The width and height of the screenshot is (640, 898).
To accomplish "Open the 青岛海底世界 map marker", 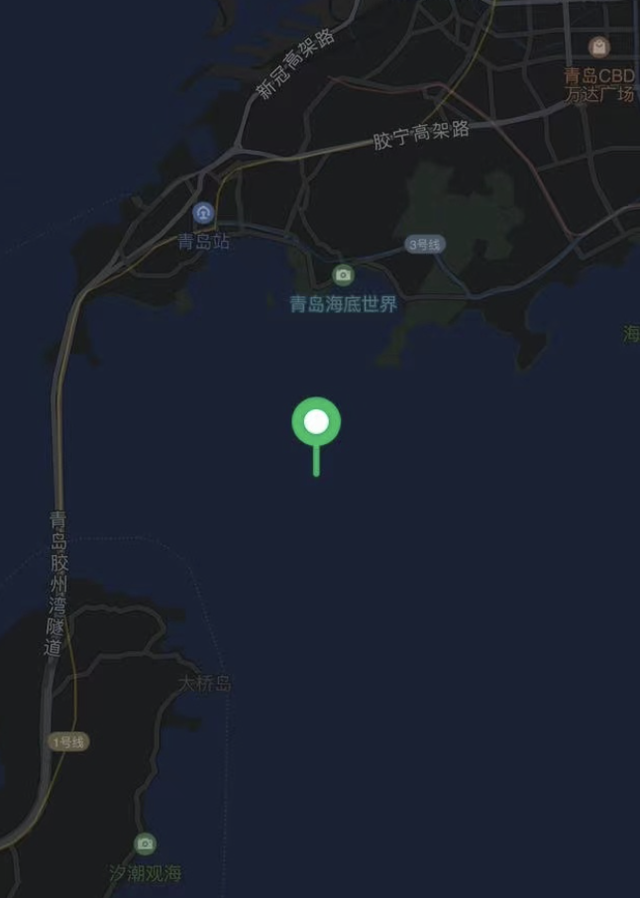I will click(x=343, y=275).
